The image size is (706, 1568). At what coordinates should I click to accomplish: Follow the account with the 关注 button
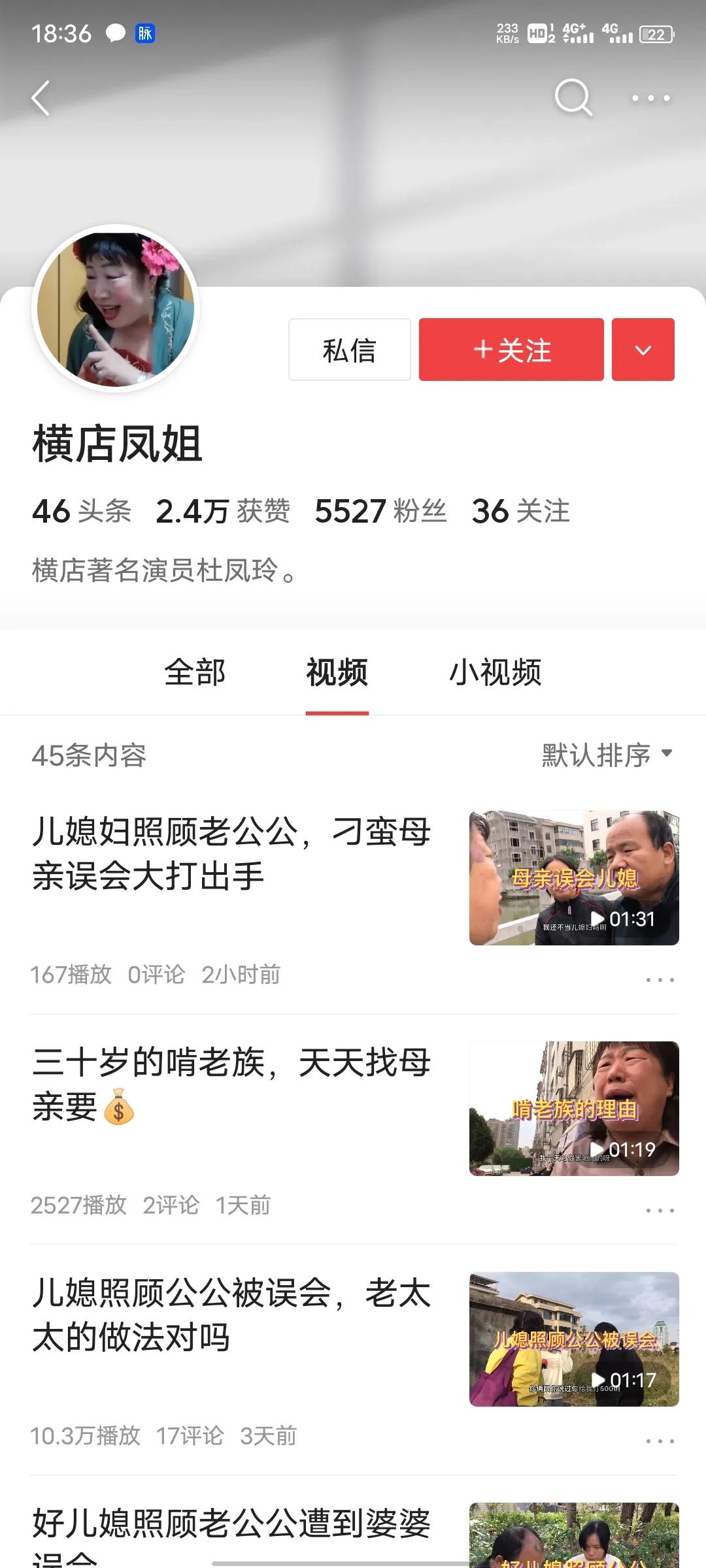pyautogui.click(x=511, y=349)
